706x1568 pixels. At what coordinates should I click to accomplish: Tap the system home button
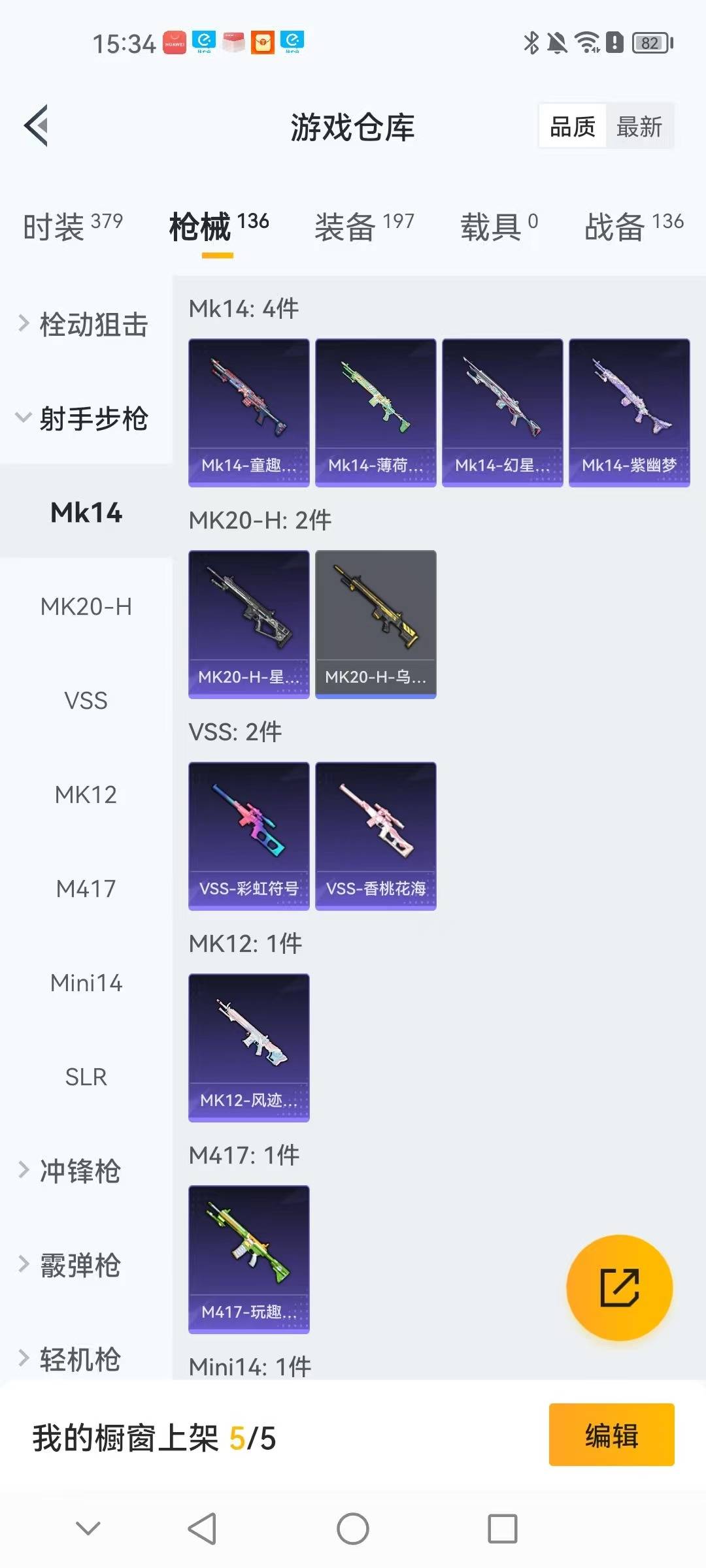pos(353,1529)
